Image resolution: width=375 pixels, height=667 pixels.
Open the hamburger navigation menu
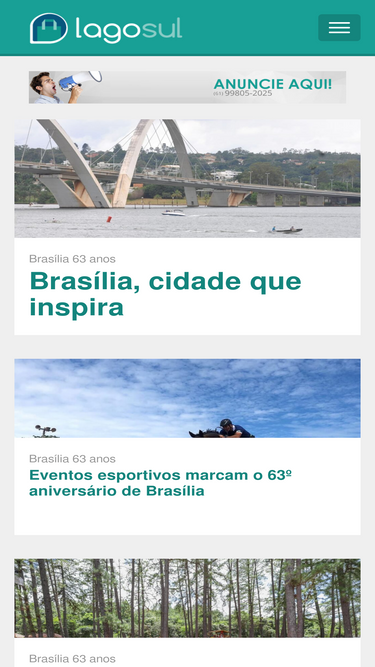[x=339, y=28]
